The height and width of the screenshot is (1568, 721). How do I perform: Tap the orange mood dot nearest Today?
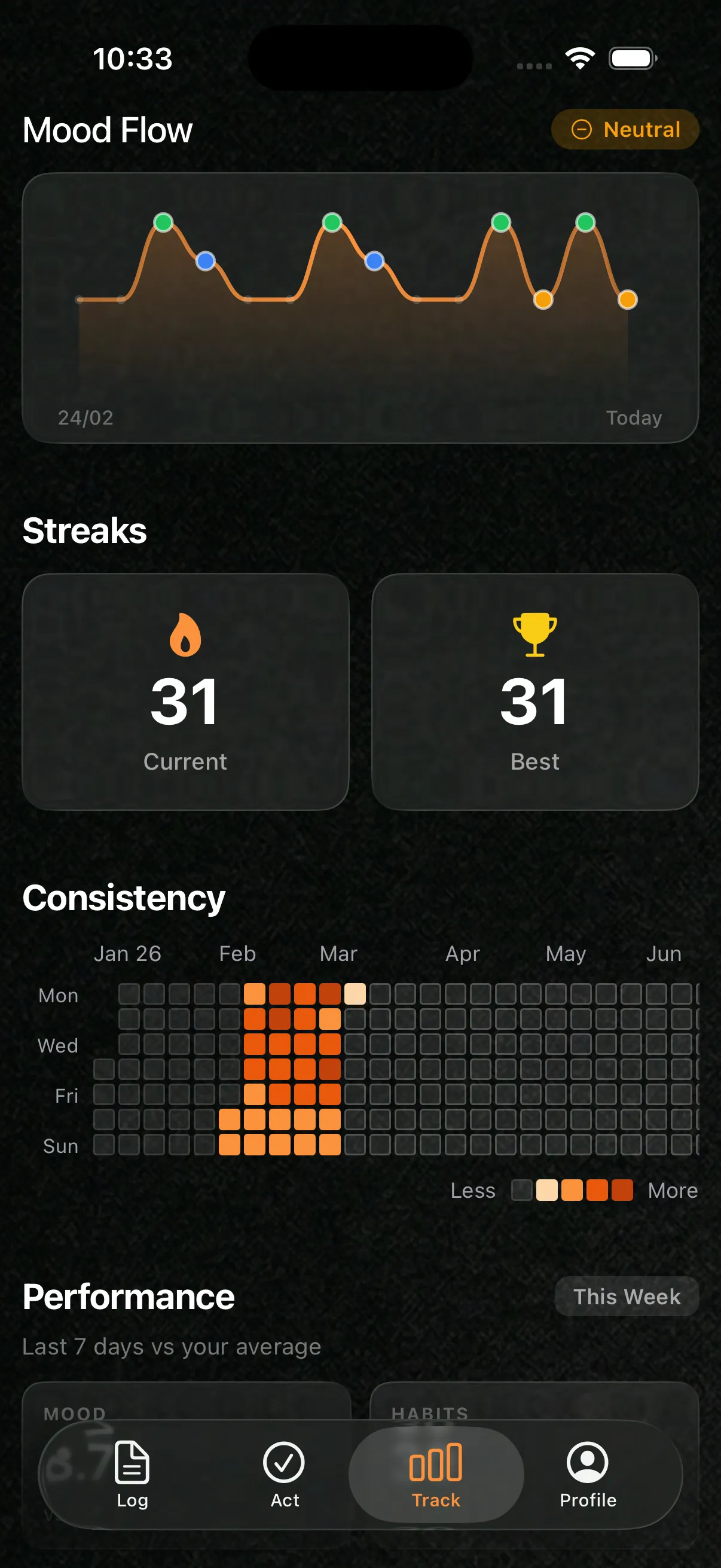click(628, 300)
